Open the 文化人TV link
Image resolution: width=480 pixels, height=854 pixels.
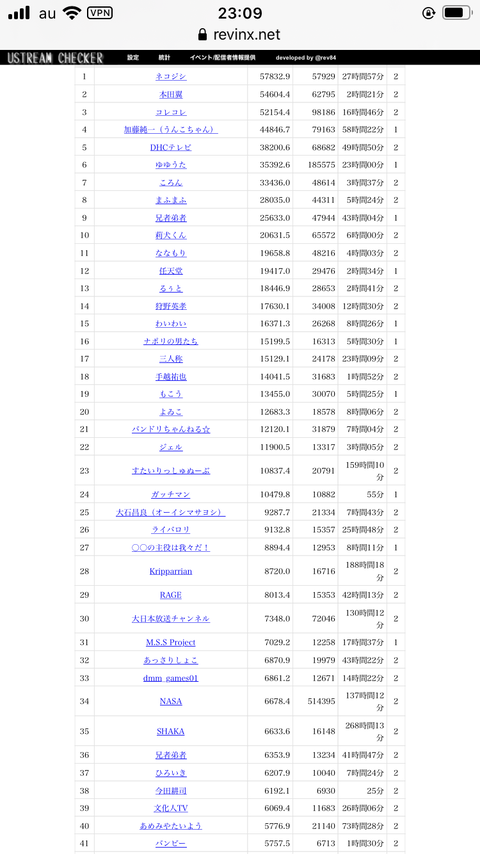(171, 808)
